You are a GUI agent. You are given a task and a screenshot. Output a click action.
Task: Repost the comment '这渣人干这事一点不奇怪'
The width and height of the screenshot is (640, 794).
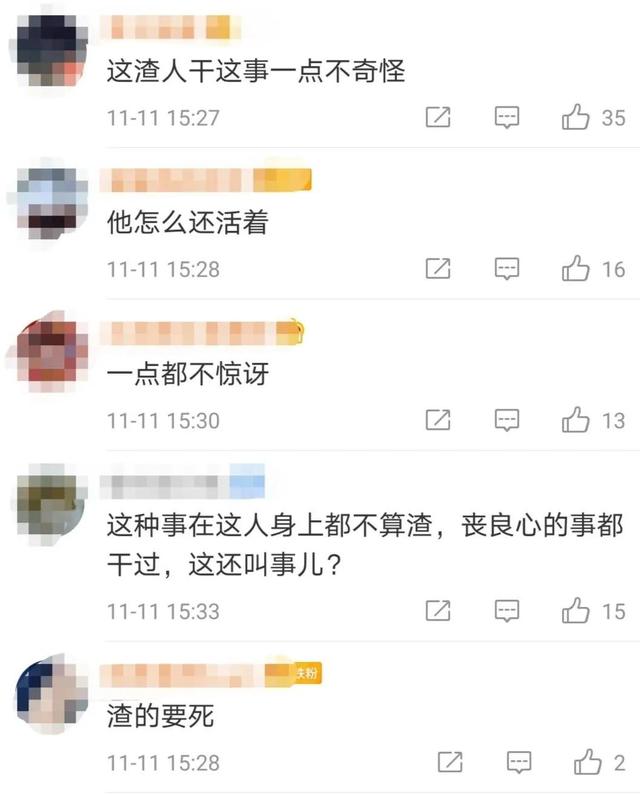click(x=438, y=118)
